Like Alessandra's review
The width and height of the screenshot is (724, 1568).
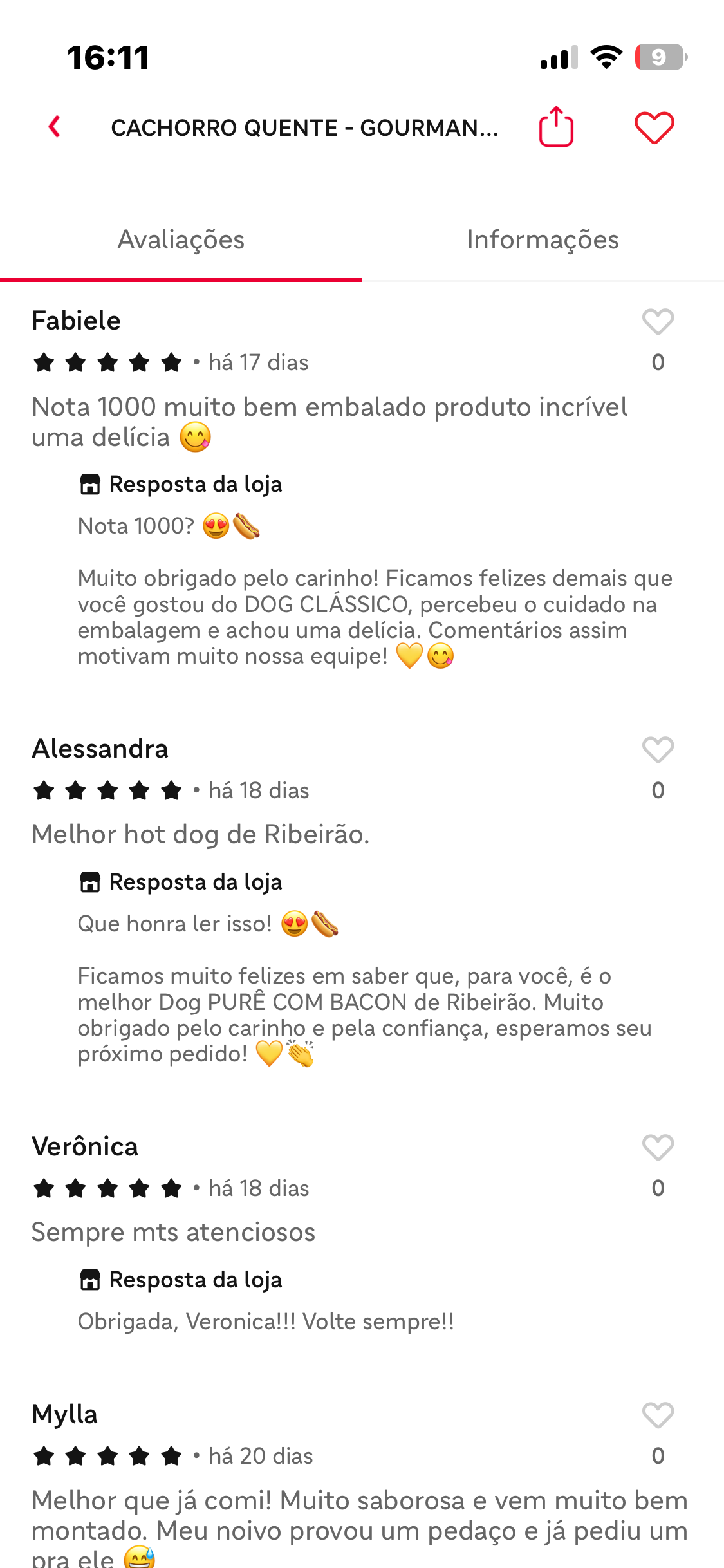coord(658,750)
